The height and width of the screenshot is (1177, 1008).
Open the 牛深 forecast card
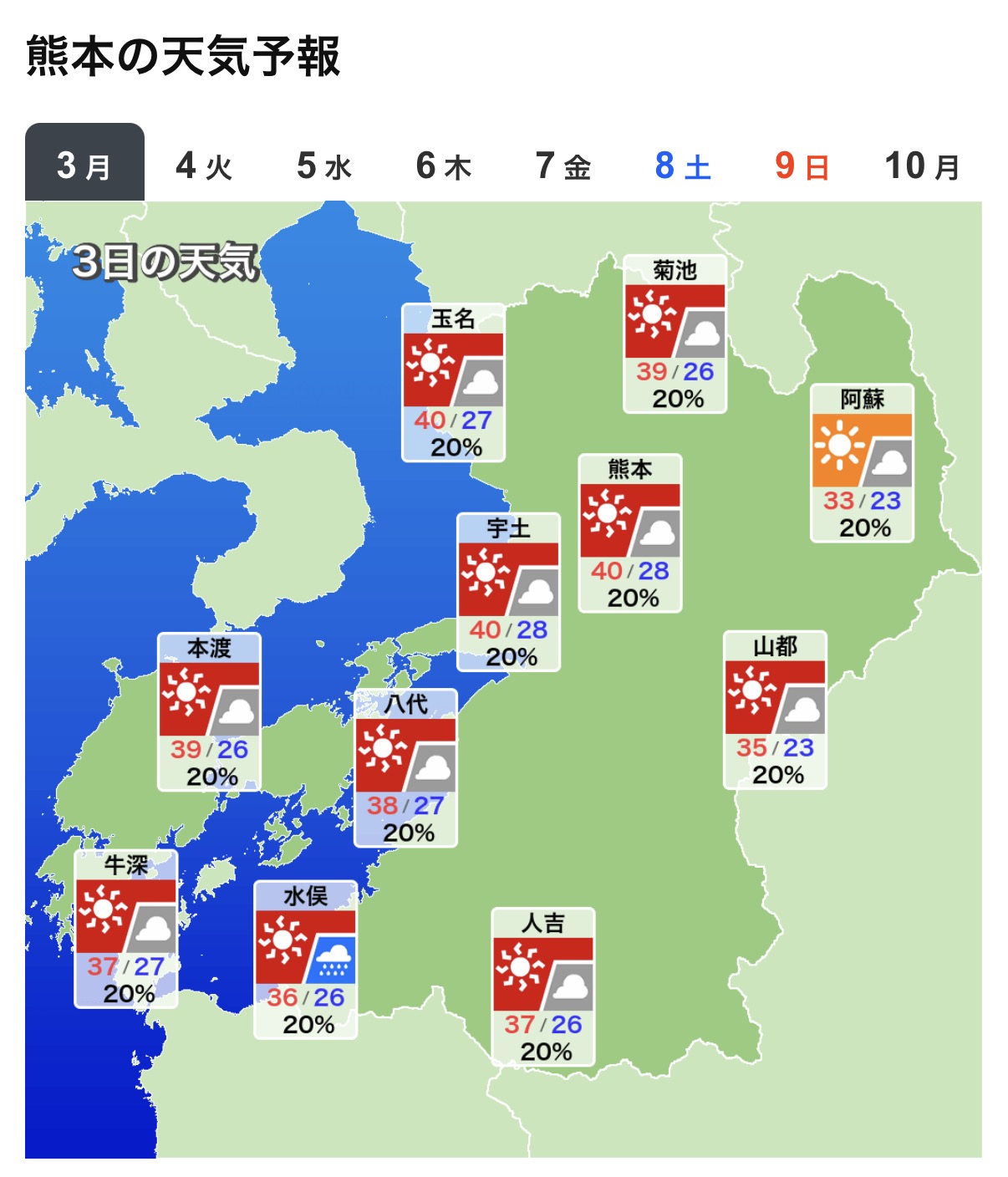point(126,929)
